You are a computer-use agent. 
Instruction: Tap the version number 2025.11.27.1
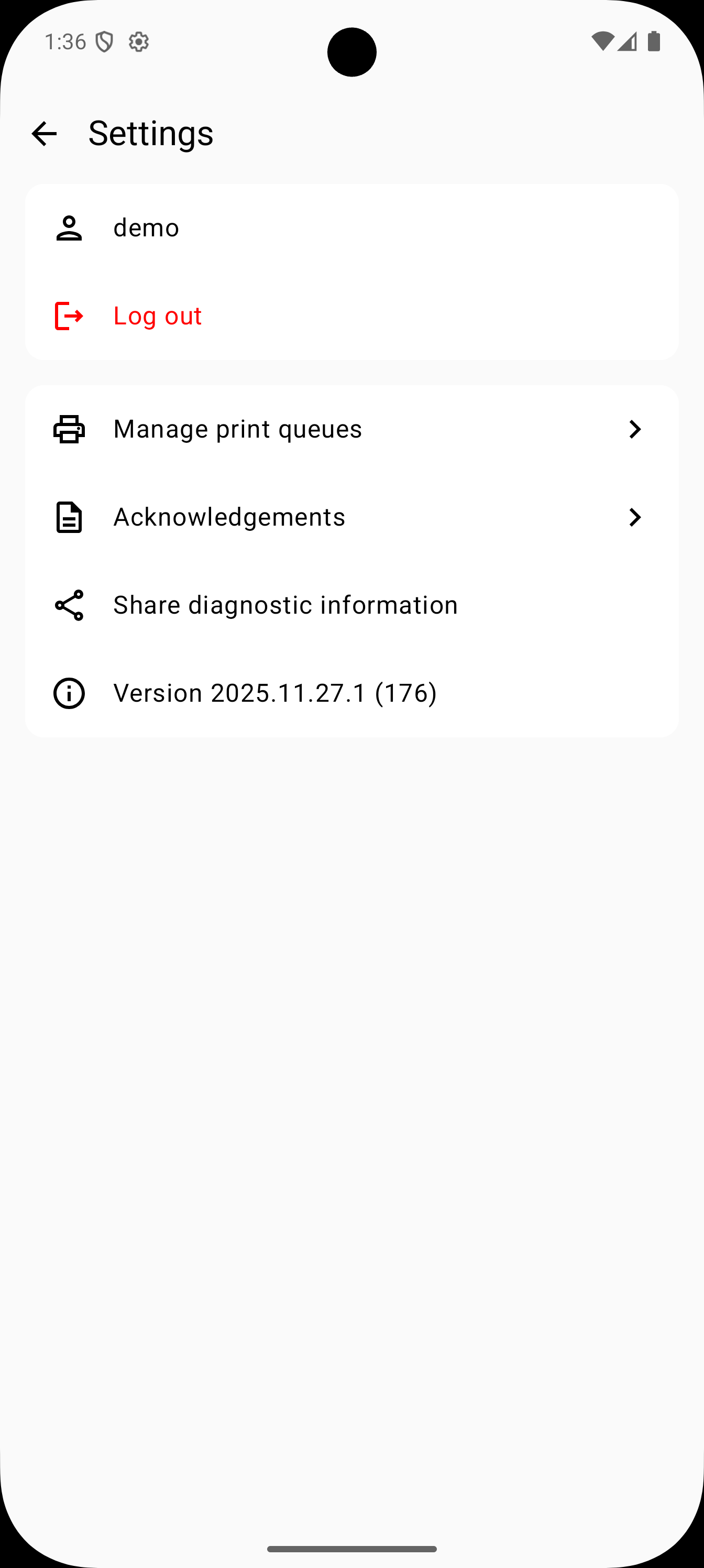pyautogui.click(x=274, y=693)
